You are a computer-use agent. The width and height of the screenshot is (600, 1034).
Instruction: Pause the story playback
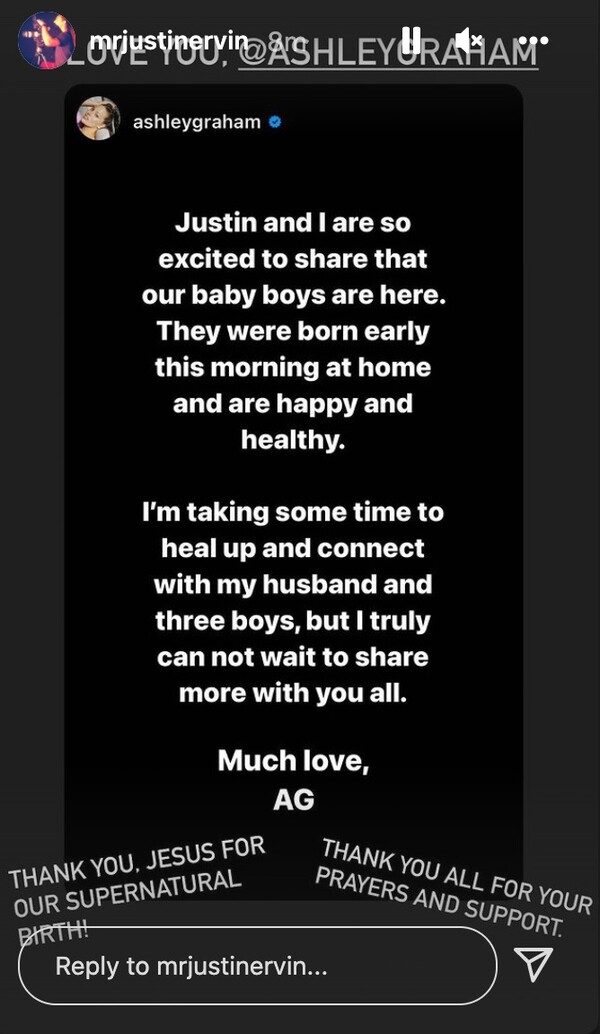click(411, 39)
